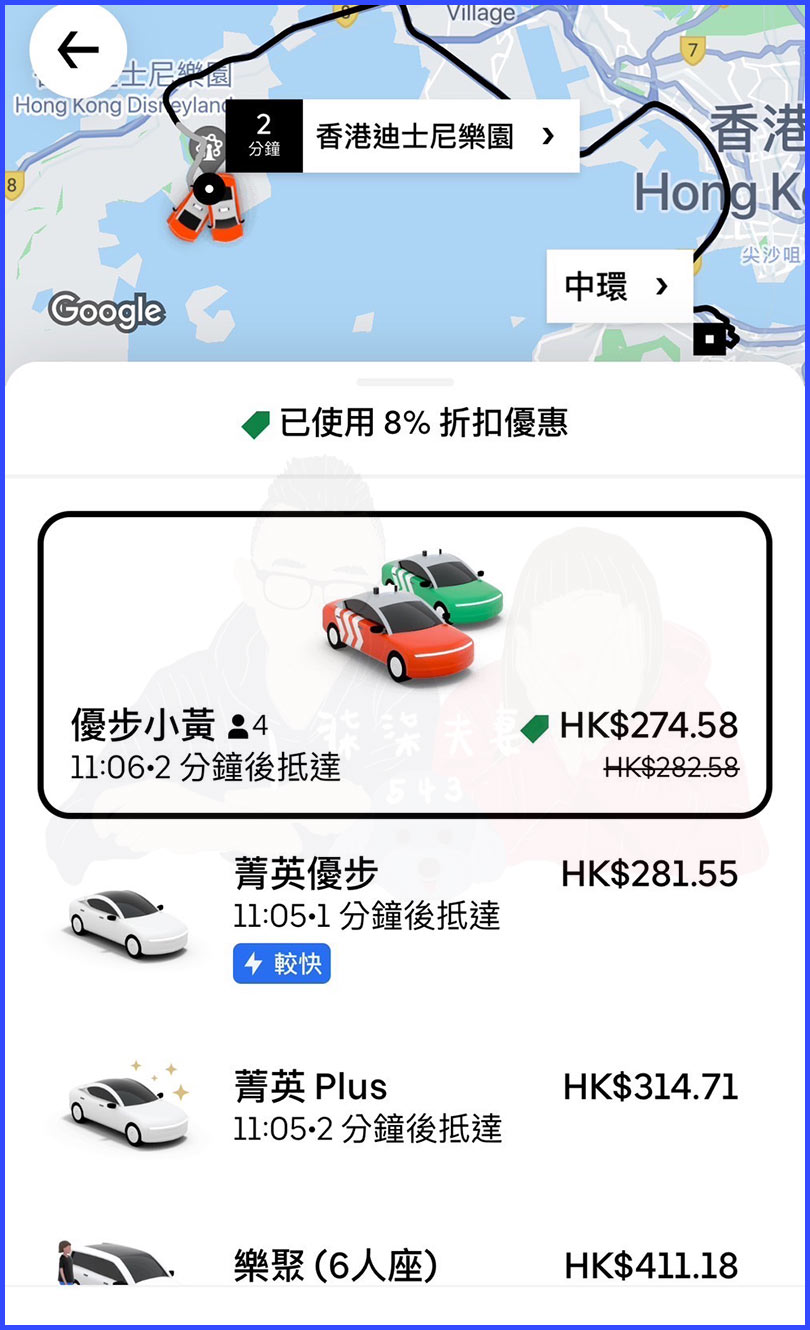Viewport: 810px width, 1330px height.
Task: Tap the back arrow on the map
Action: [78, 48]
